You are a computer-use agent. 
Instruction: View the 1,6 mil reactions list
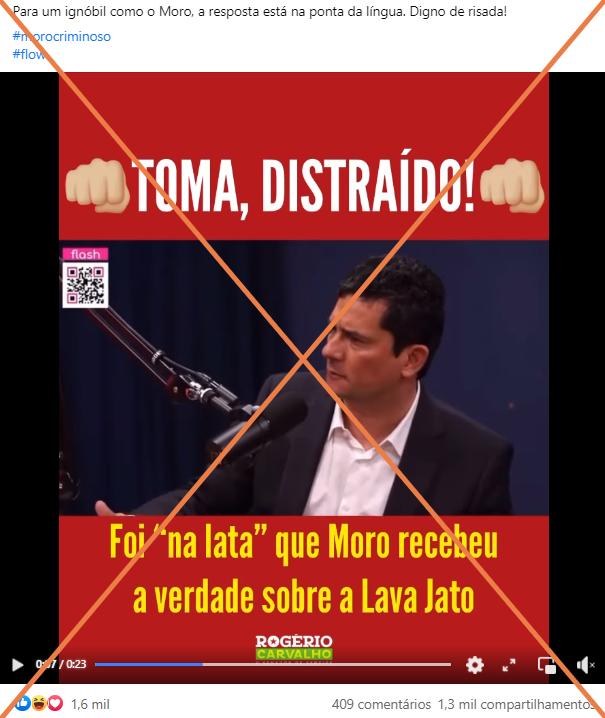88,704
